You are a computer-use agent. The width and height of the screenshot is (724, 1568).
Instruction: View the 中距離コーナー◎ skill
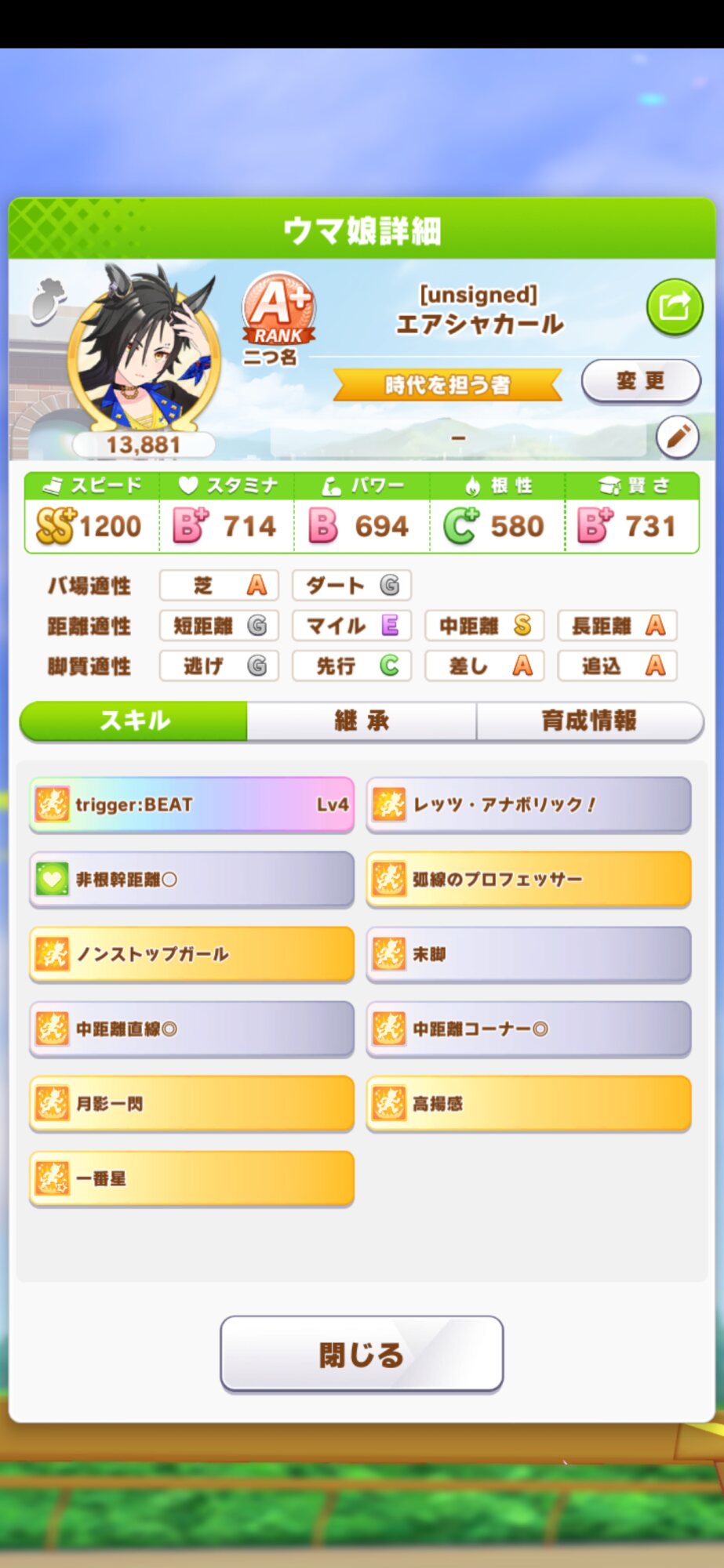528,1029
